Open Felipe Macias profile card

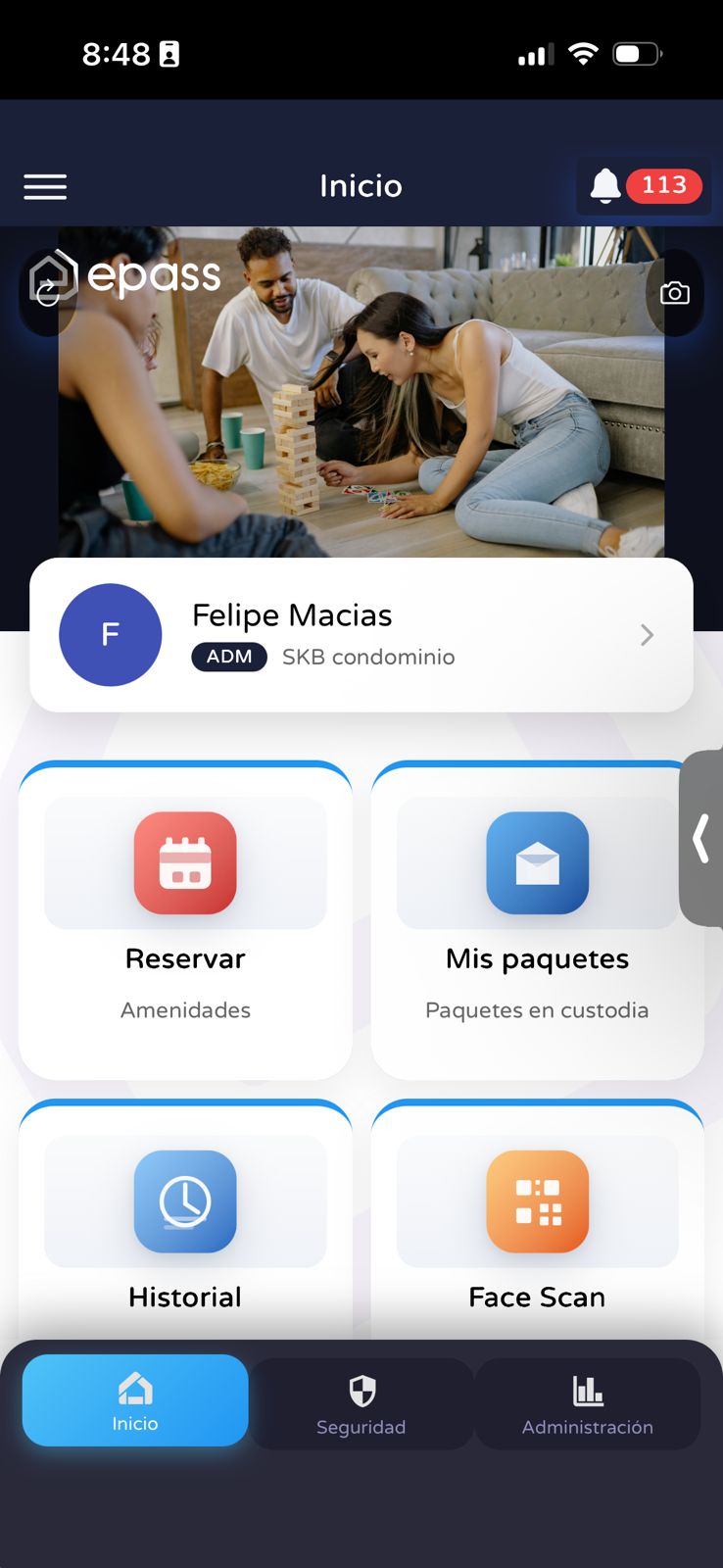(361, 635)
